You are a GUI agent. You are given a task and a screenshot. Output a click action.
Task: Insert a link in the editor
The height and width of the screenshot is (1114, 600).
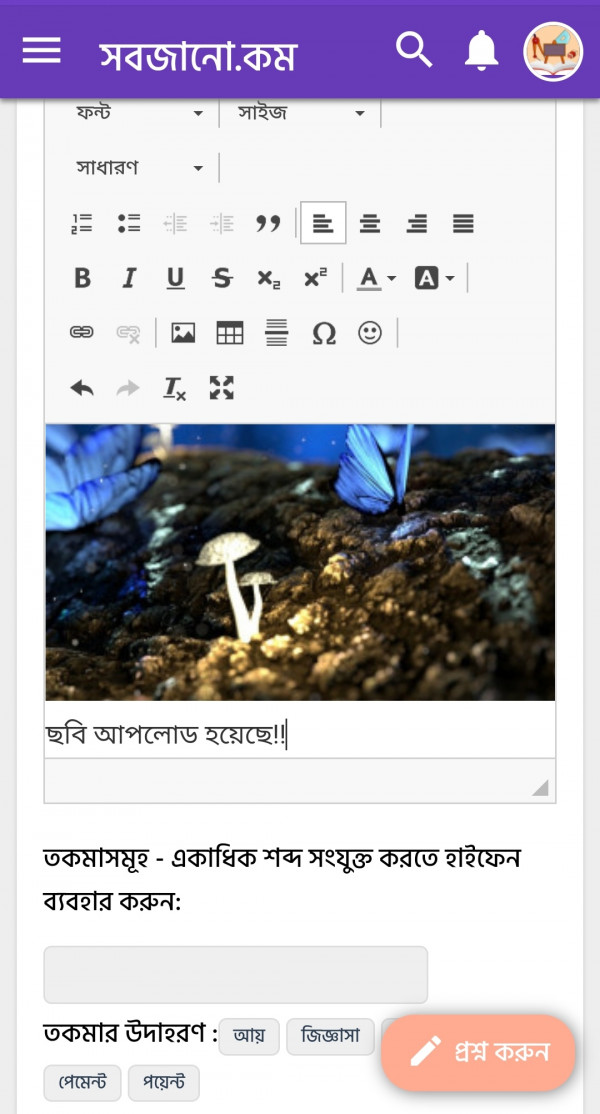(x=82, y=333)
